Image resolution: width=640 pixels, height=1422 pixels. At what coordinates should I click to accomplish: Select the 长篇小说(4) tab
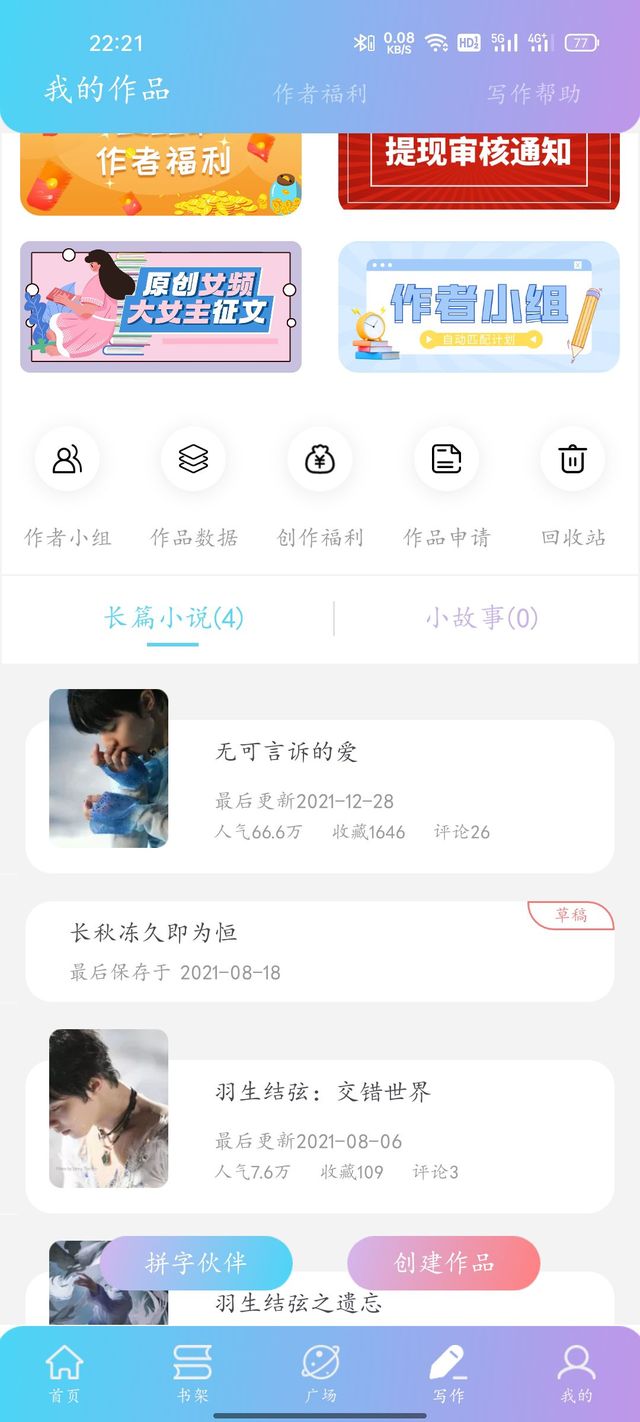tap(173, 618)
